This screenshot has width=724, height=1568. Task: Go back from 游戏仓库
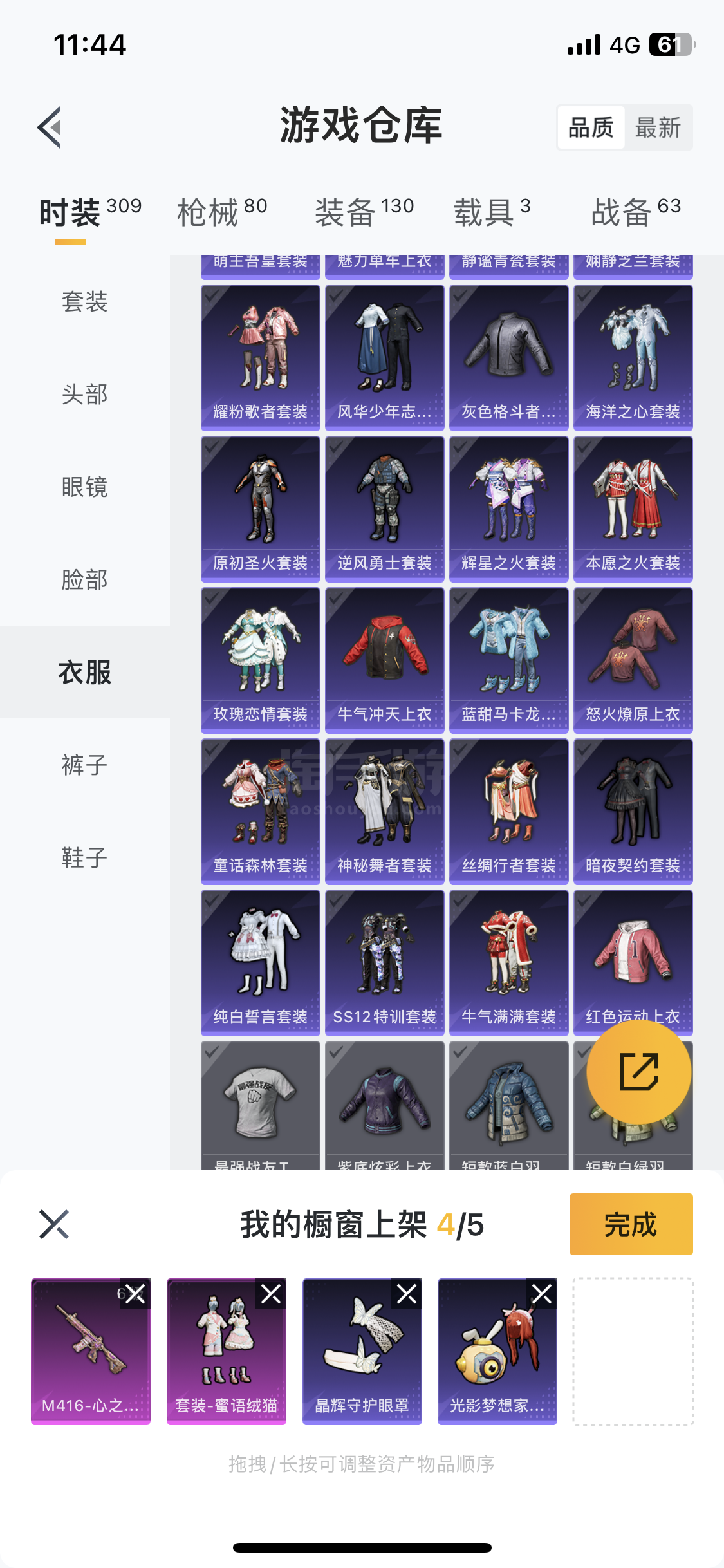coord(50,127)
